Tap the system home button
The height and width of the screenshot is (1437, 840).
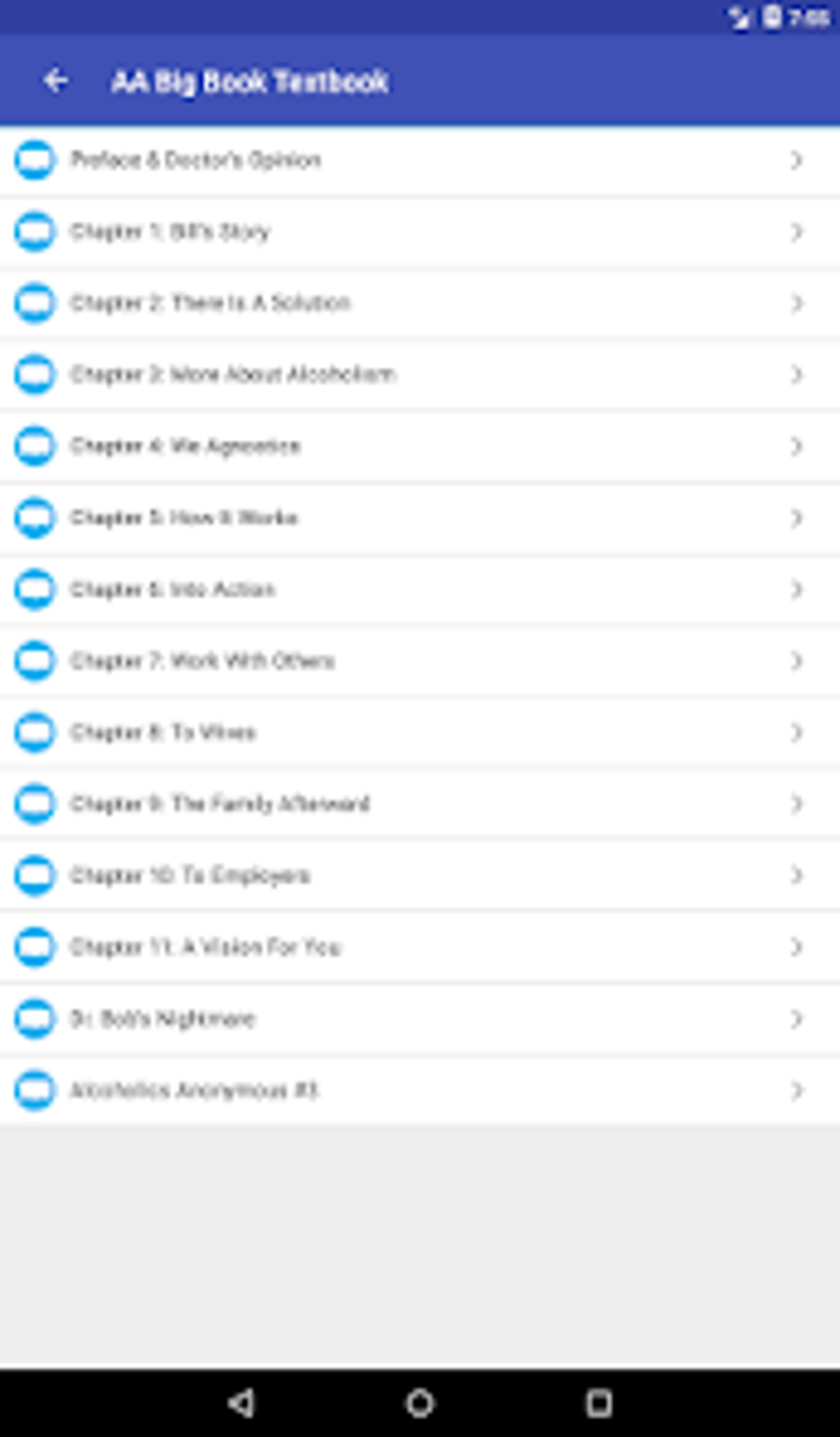click(420, 1402)
